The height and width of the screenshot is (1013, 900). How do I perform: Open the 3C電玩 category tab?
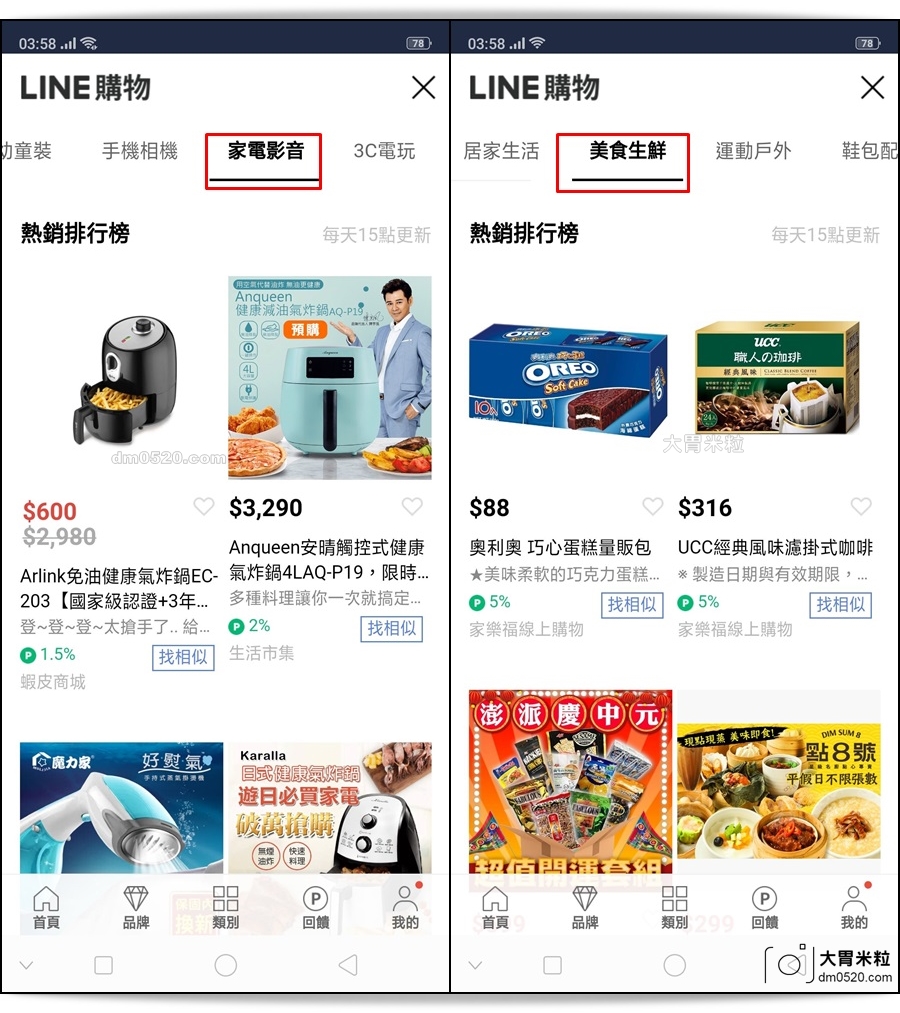click(x=384, y=151)
